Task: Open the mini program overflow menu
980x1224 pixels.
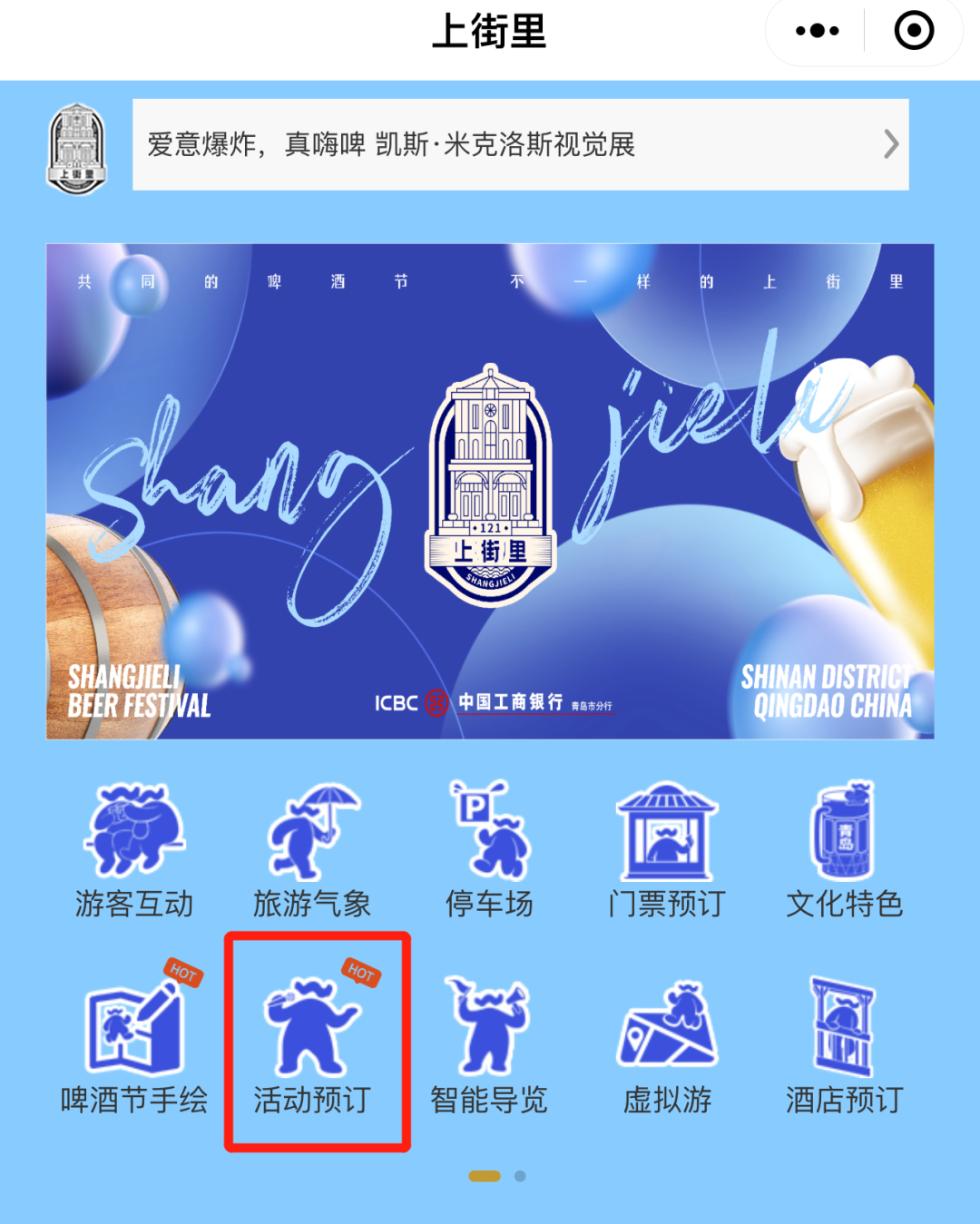Action: pos(817,31)
